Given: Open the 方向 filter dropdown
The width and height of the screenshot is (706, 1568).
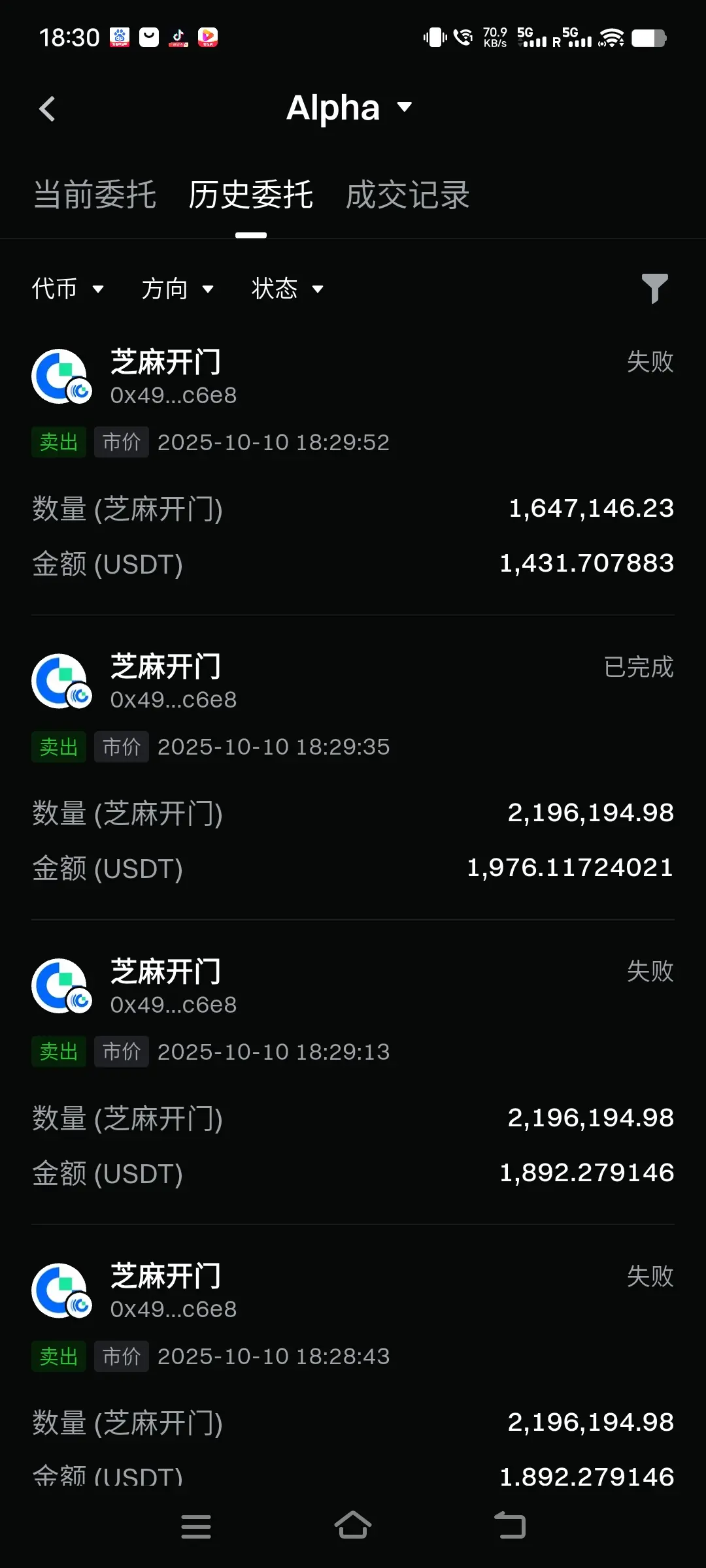Looking at the screenshot, I should click(x=177, y=289).
